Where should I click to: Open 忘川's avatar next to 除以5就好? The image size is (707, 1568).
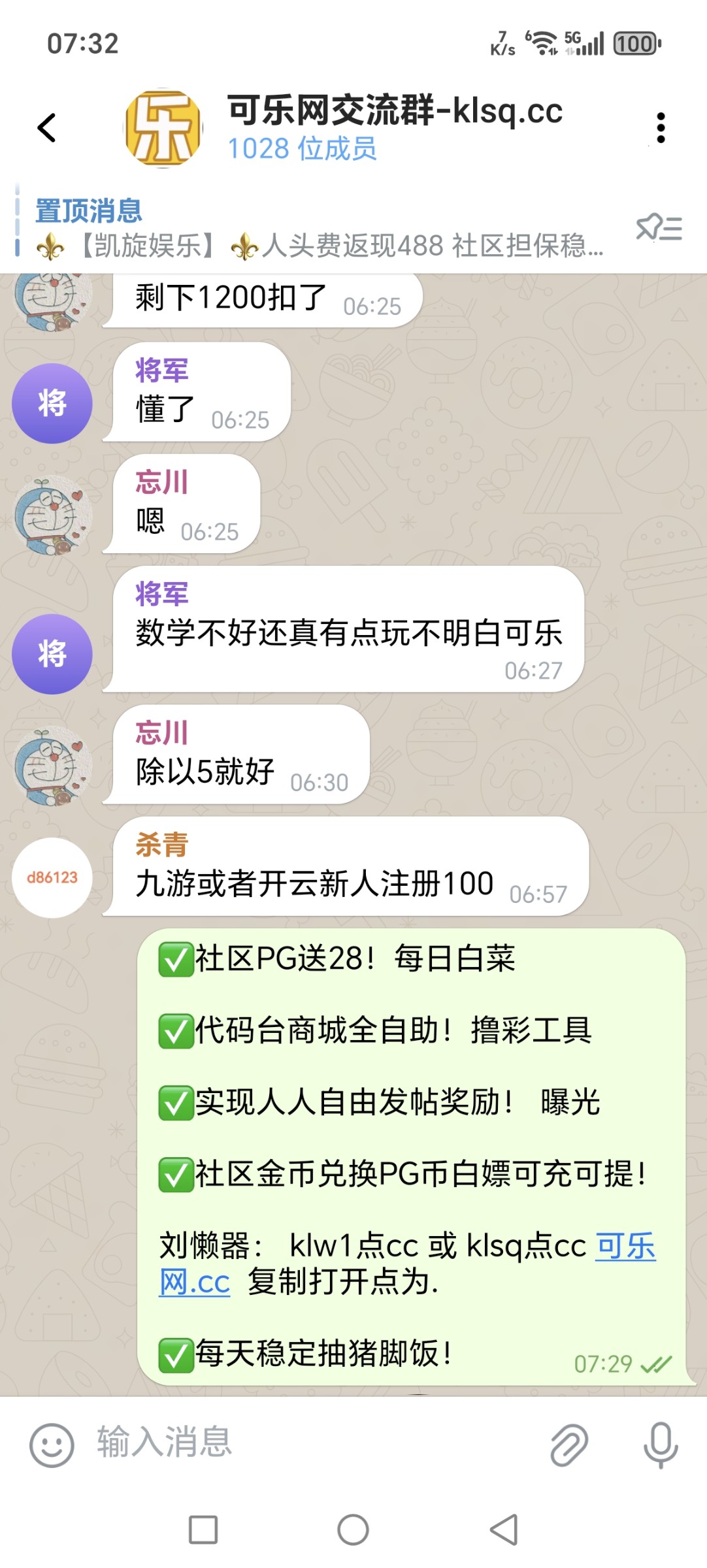click(52, 766)
